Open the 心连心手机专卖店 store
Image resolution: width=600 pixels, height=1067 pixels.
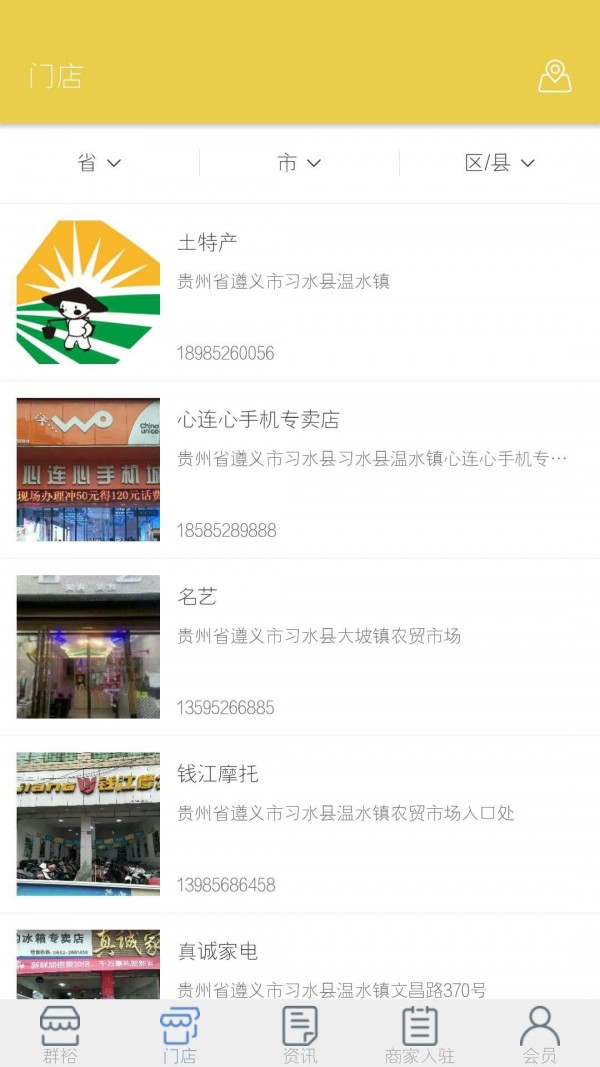point(300,469)
